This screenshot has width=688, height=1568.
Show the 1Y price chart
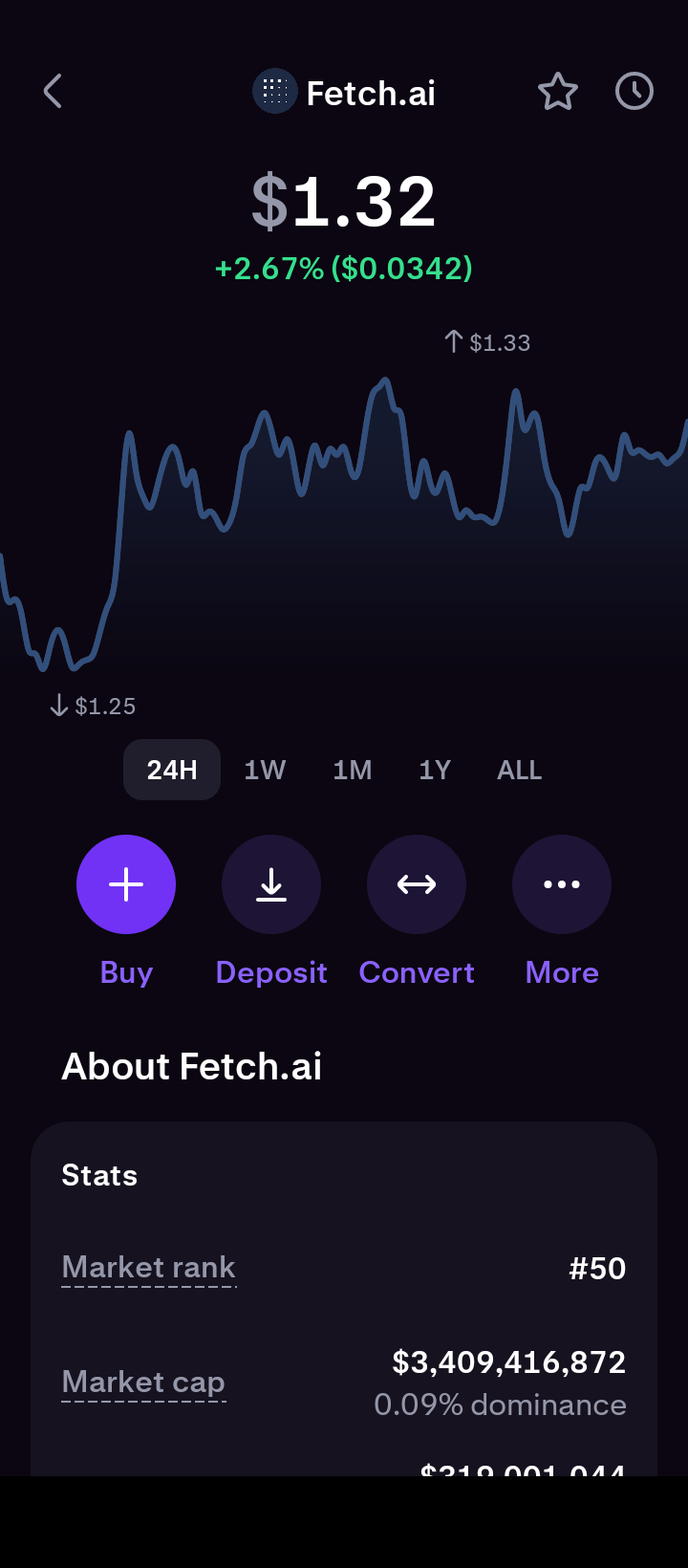click(435, 770)
